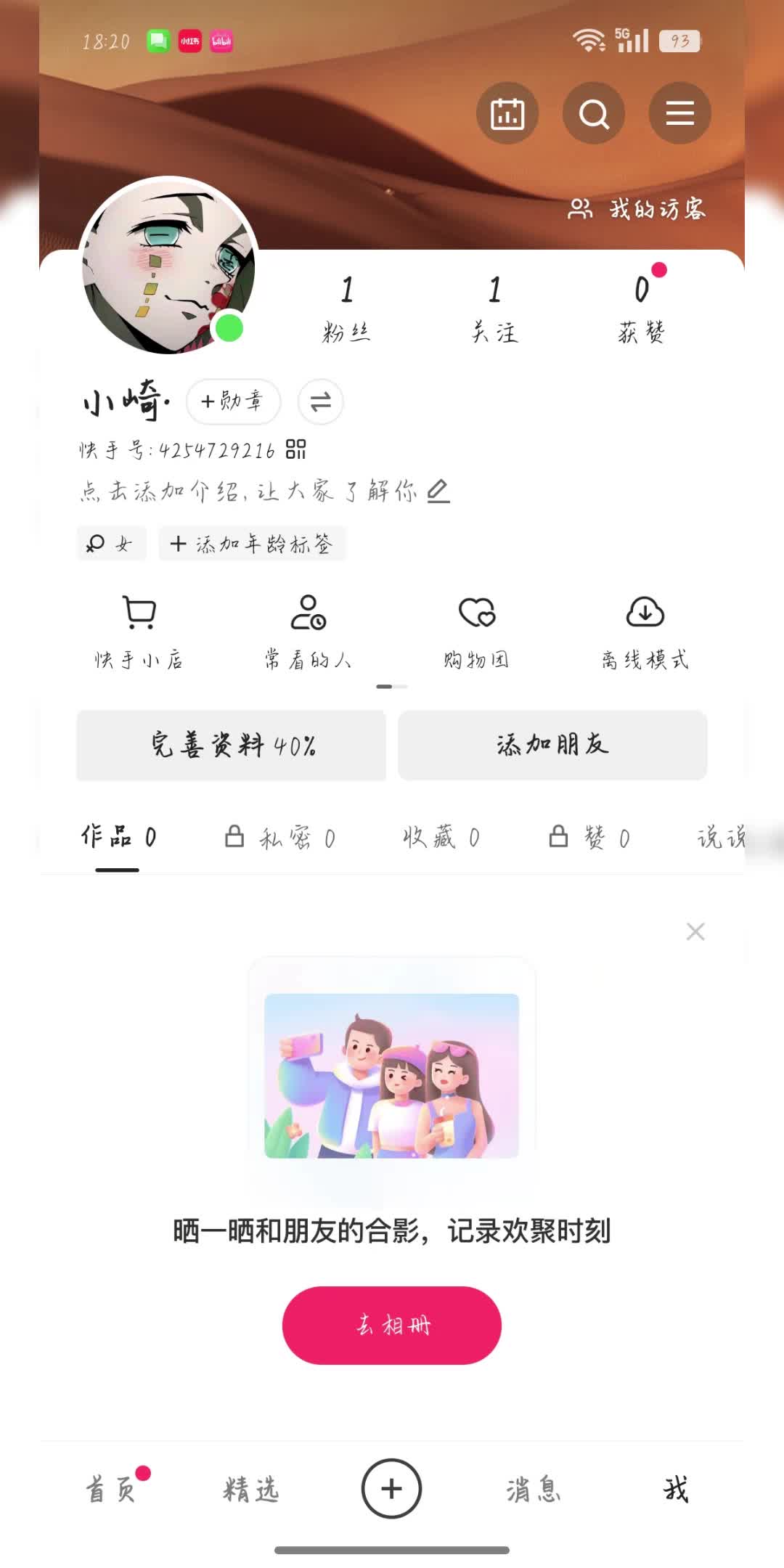Switch to the 收藏 tab
This screenshot has width=784, height=1568.
[441, 838]
